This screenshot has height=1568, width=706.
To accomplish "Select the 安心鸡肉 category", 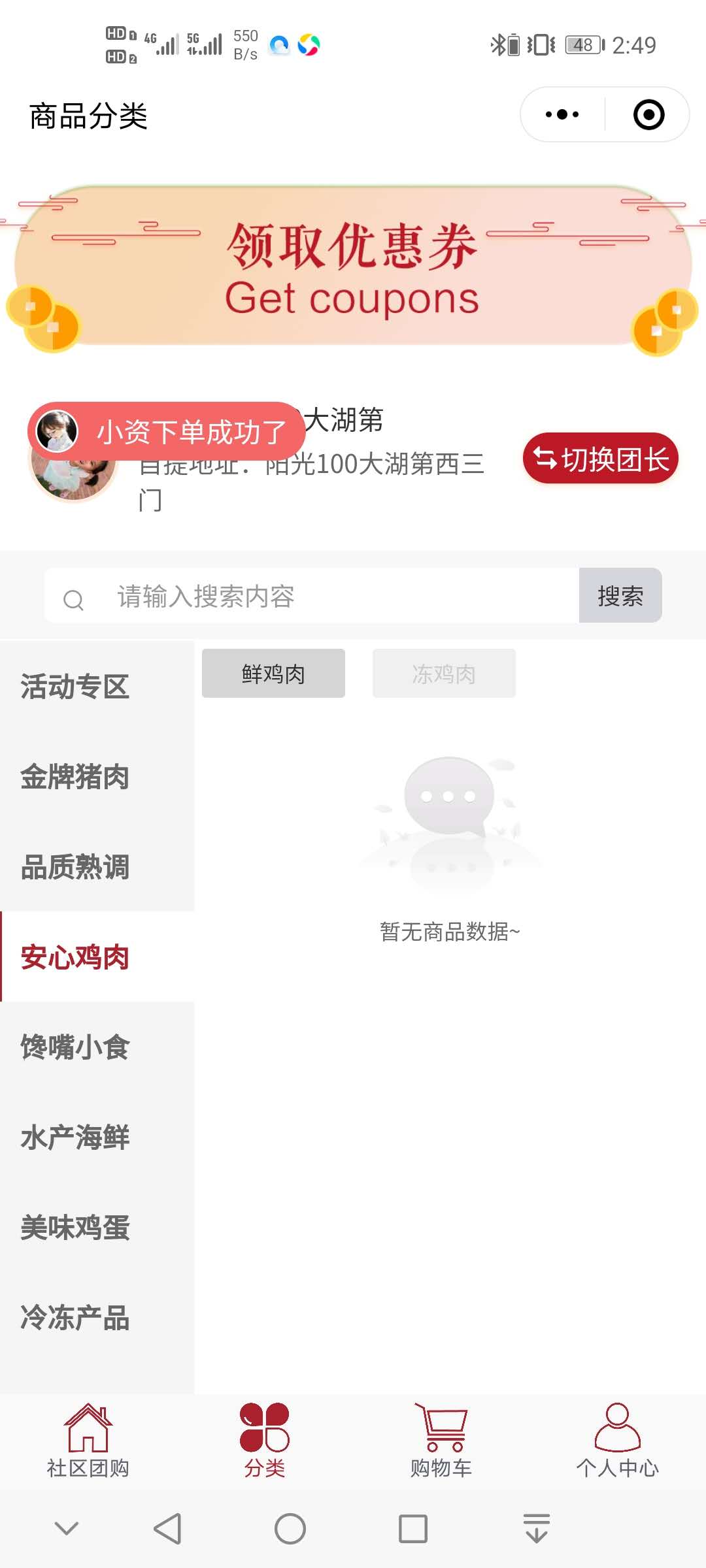I will 75,957.
